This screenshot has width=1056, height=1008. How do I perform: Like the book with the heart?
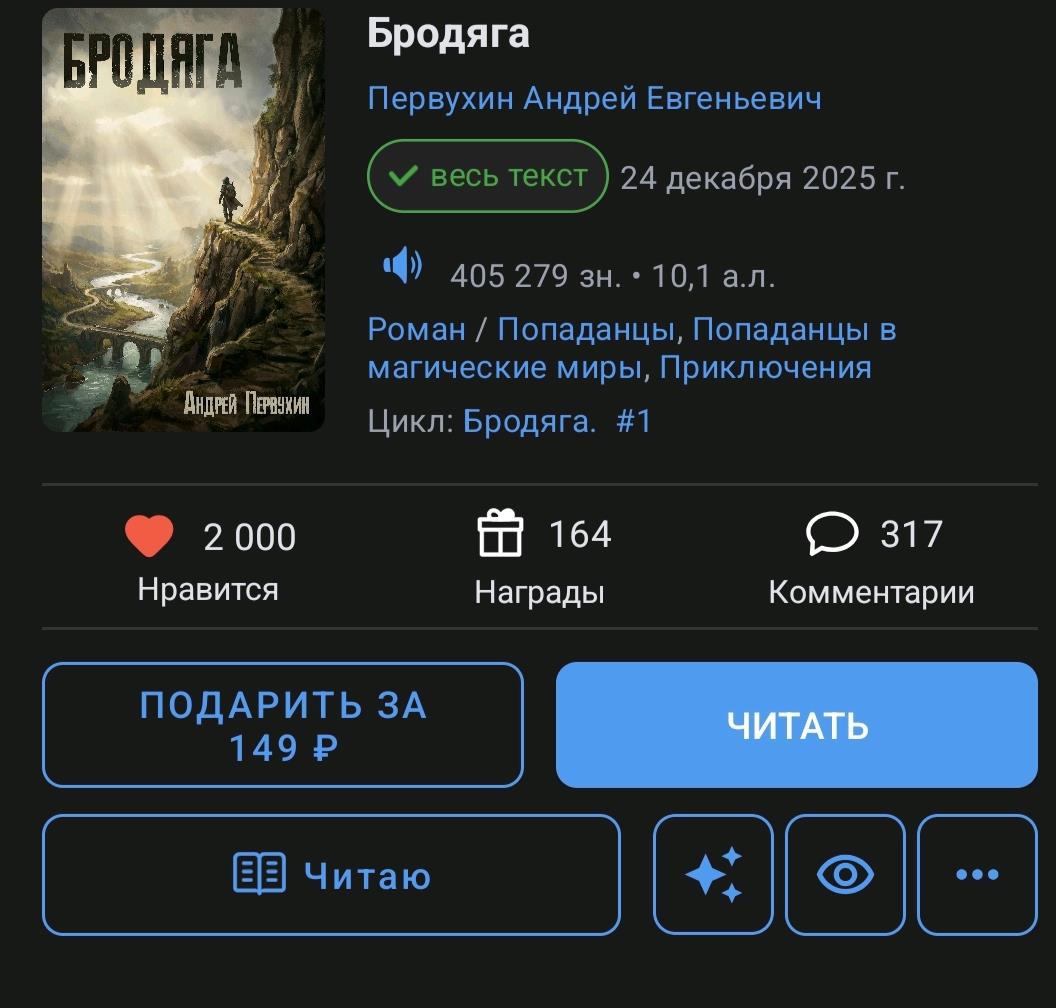coord(150,537)
